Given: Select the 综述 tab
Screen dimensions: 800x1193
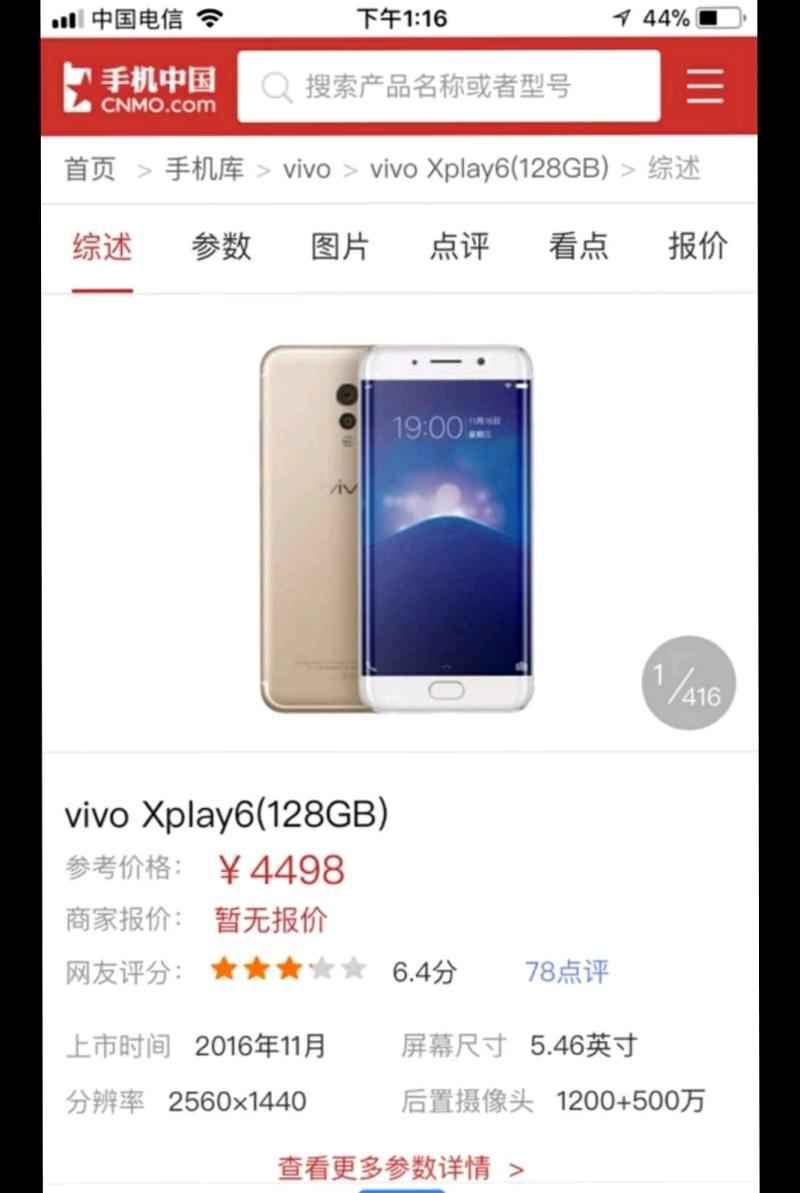Looking at the screenshot, I should tap(102, 247).
